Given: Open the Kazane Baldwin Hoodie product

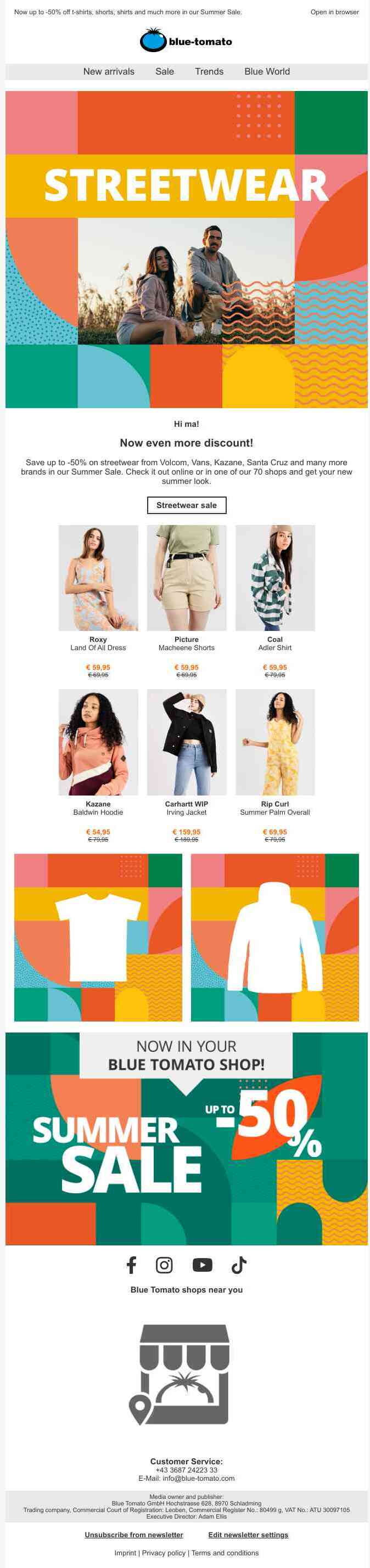Looking at the screenshot, I should pos(98,743).
